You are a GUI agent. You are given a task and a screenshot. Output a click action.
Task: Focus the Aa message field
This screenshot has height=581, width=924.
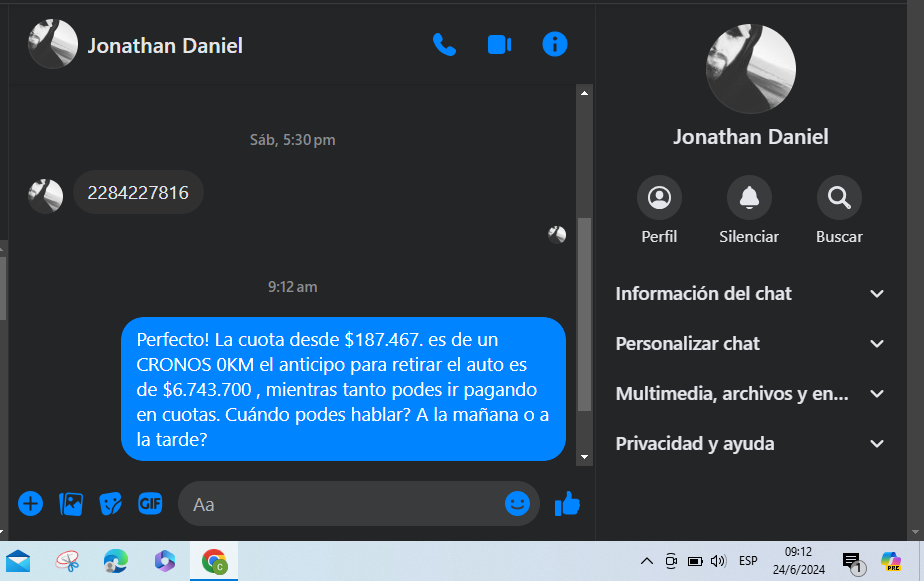pos(340,504)
